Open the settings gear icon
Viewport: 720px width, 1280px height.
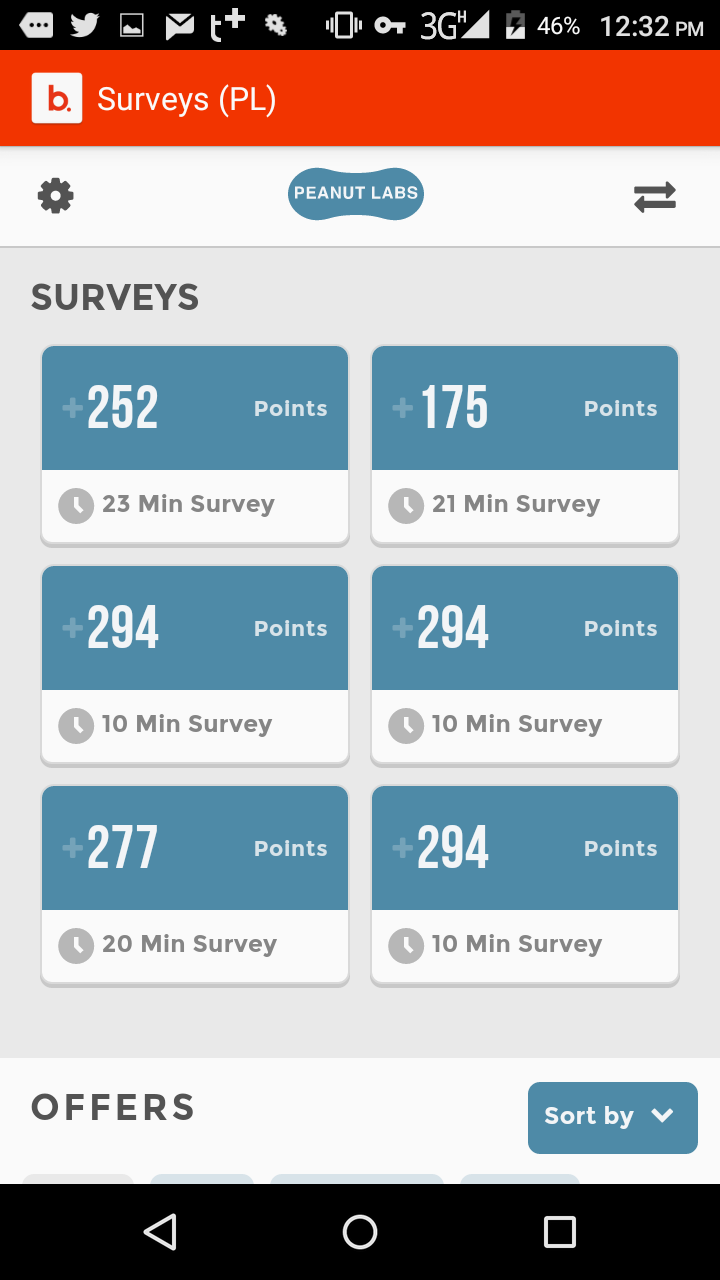[55, 196]
